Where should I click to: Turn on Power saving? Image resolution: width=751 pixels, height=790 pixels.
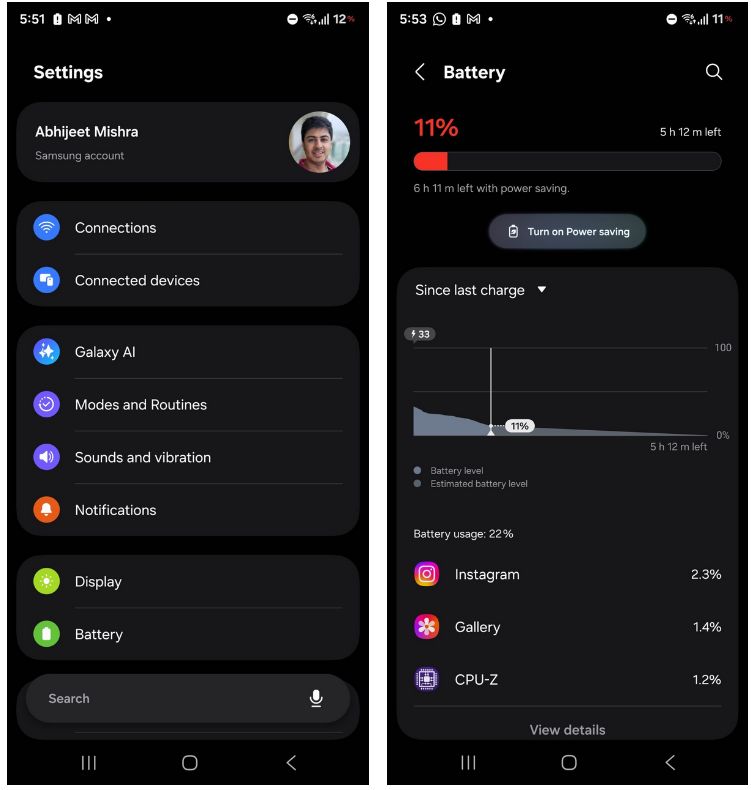tap(567, 231)
